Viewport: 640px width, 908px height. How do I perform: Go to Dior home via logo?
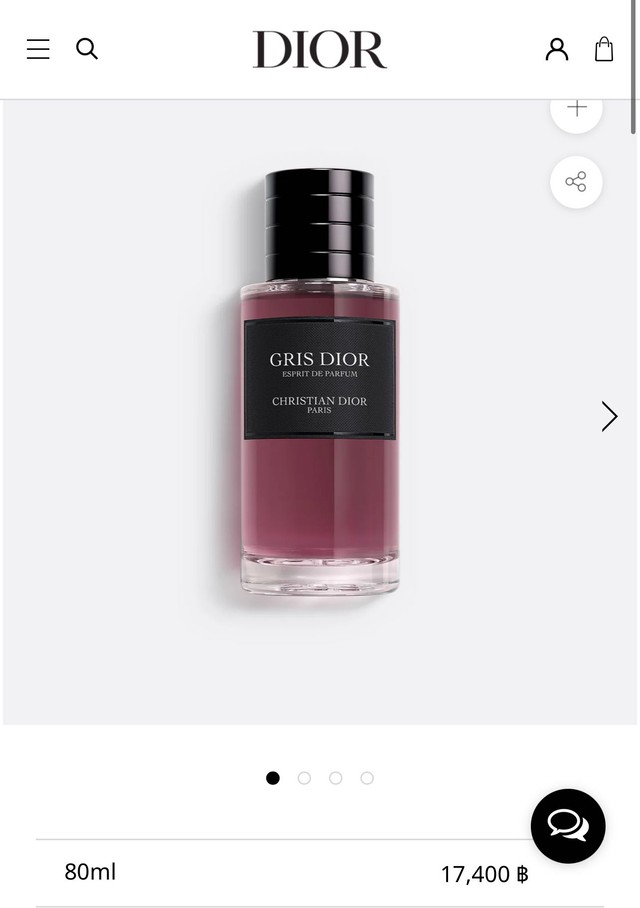coord(319,50)
